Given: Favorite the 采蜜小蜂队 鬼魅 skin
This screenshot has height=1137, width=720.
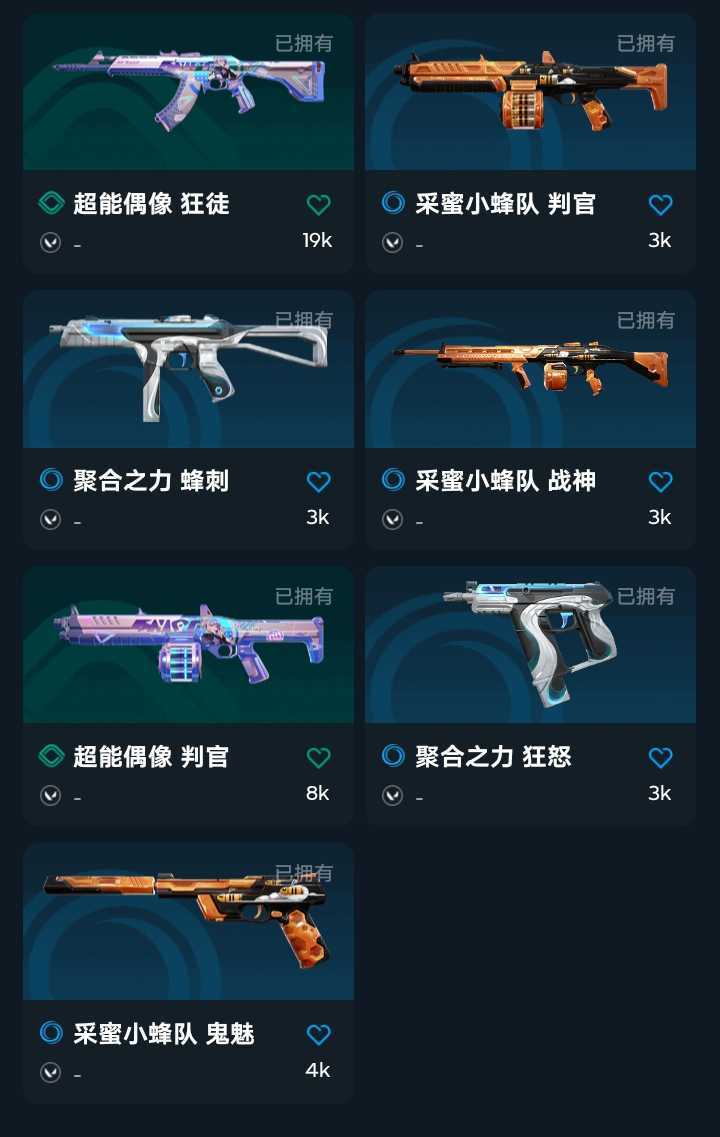Looking at the screenshot, I should 318,1035.
